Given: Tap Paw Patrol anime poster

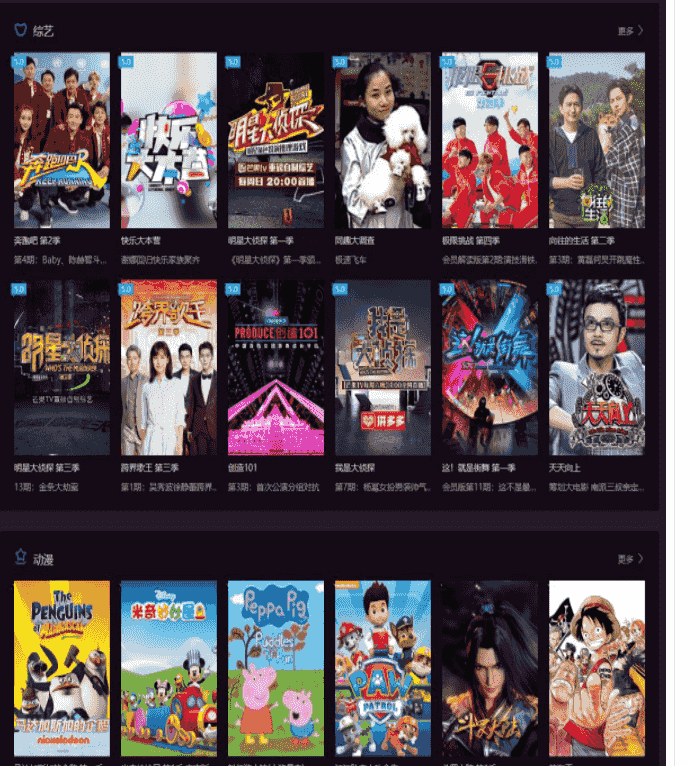Looking at the screenshot, I should tap(382, 668).
